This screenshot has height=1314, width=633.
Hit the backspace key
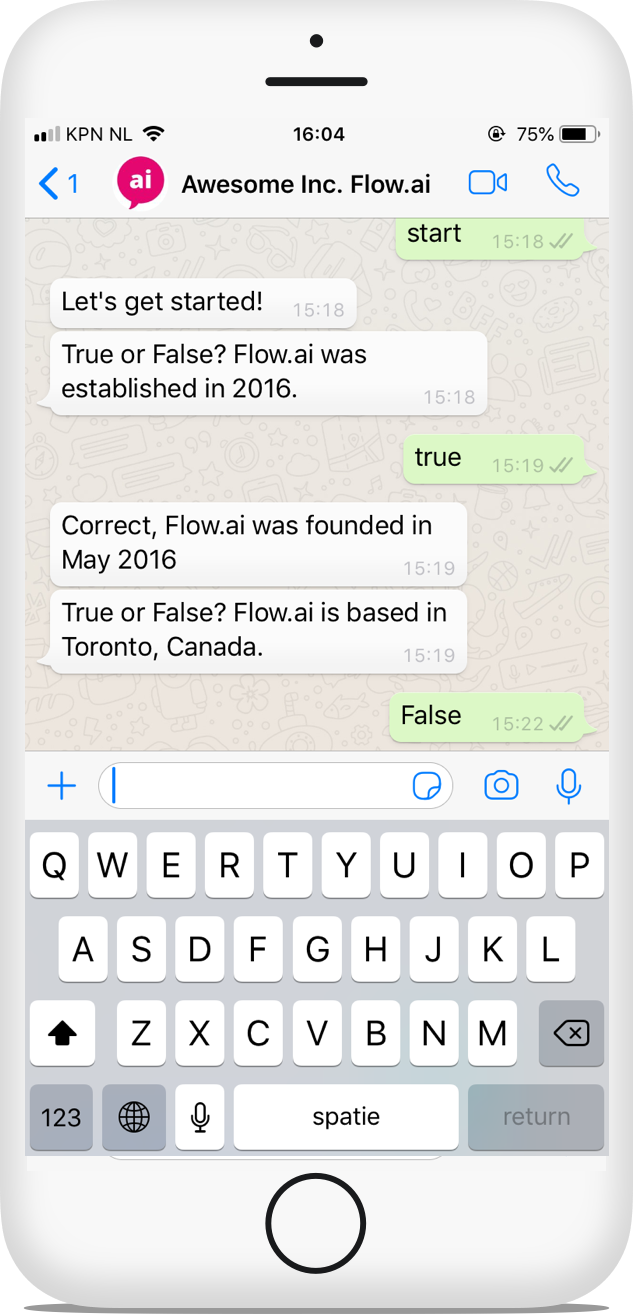571,1033
